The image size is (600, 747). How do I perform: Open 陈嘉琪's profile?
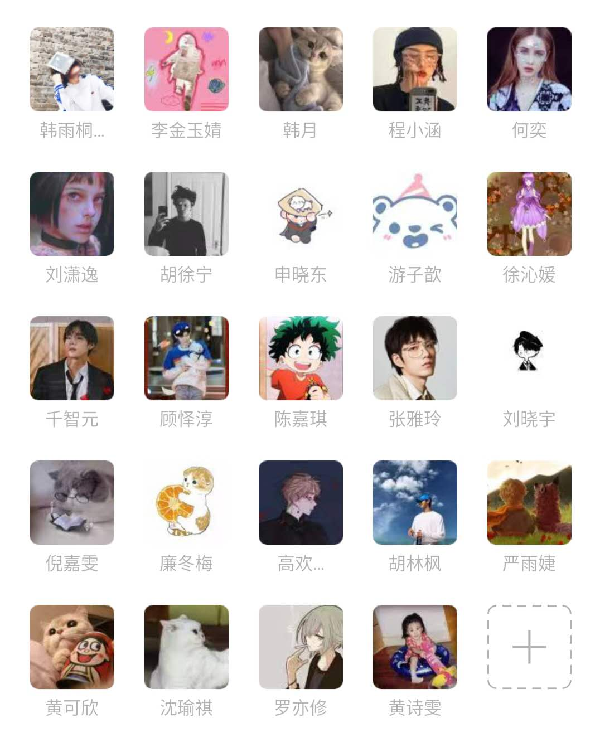pos(300,358)
